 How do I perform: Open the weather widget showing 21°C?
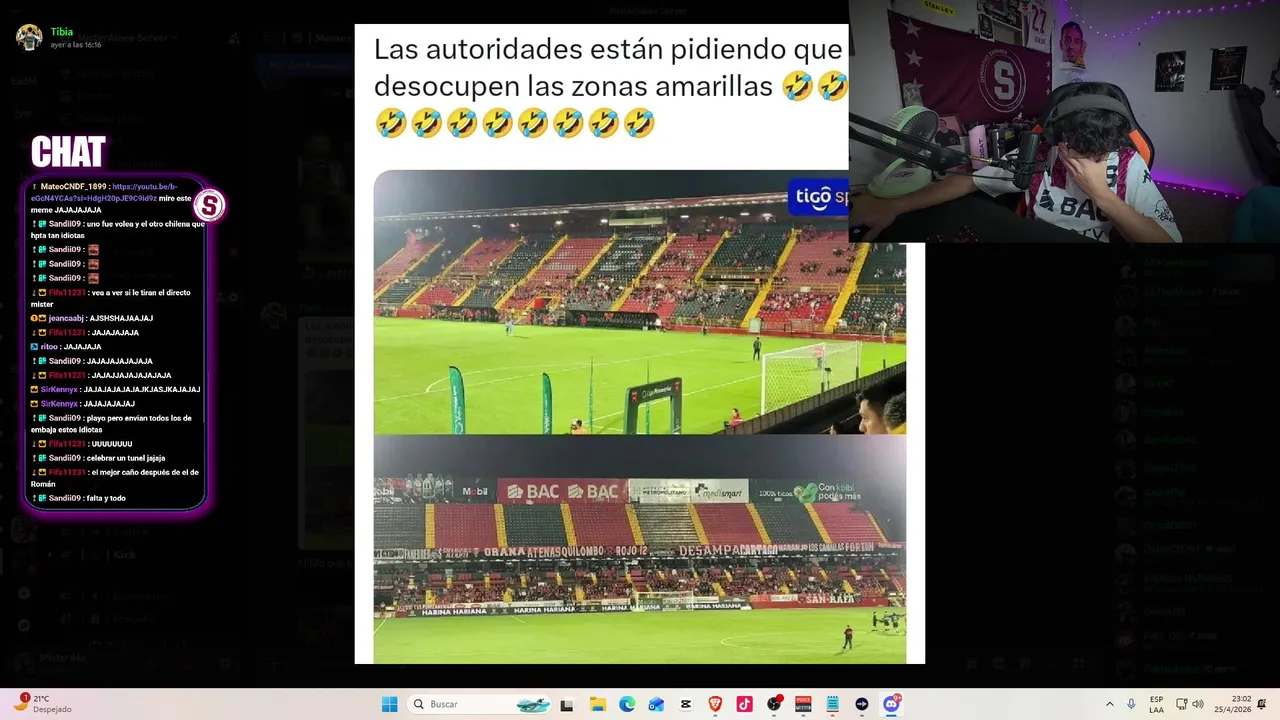click(45, 704)
